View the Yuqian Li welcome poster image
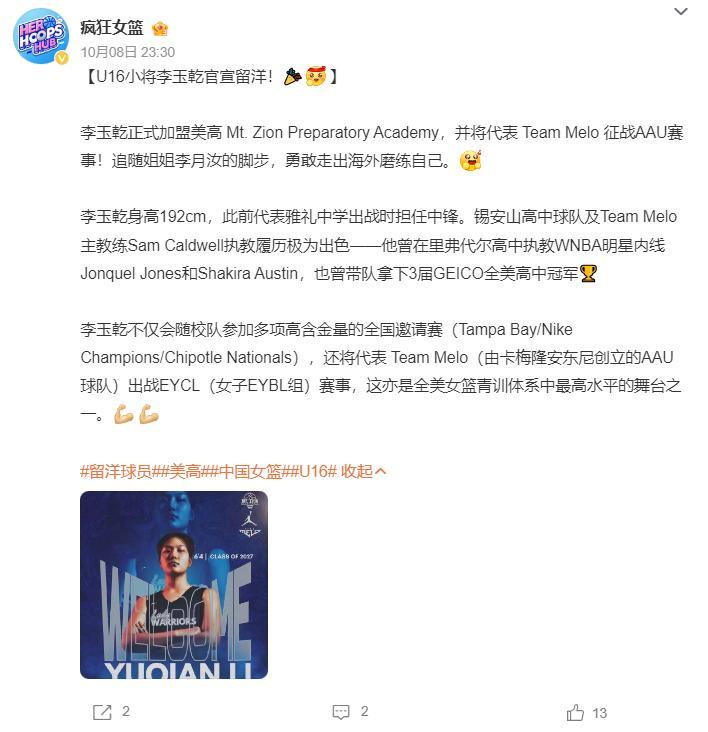The width and height of the screenshot is (708, 732). [x=174, y=585]
